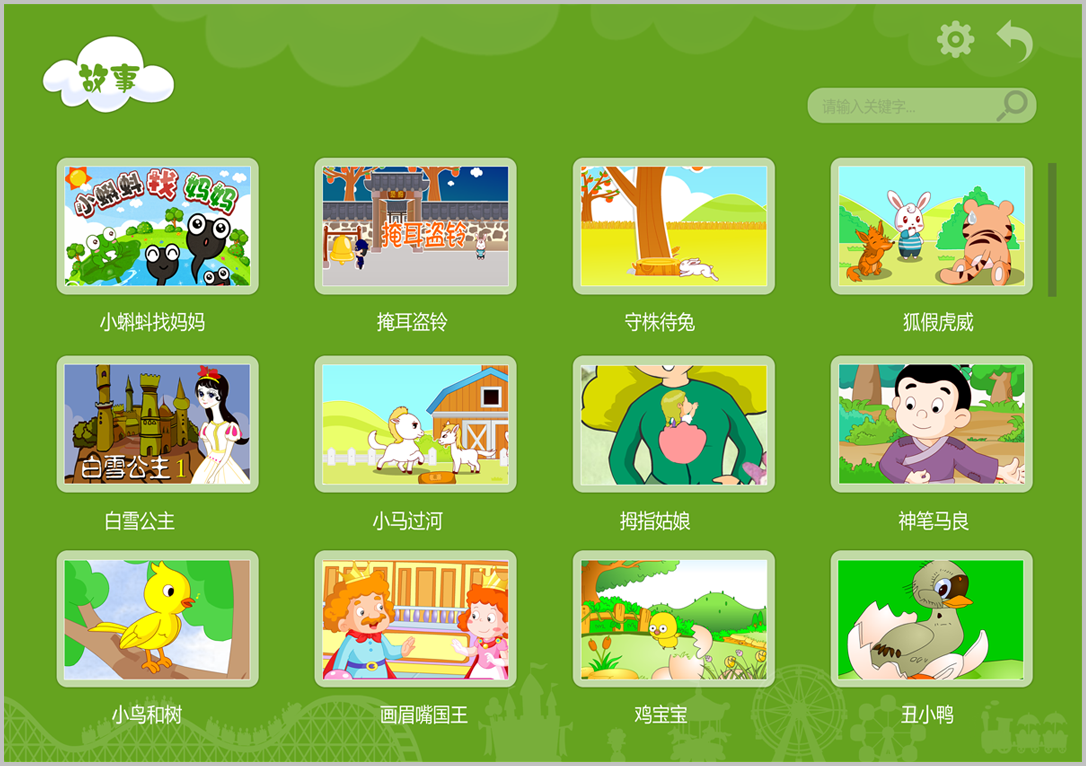1086x766 pixels.
Task: Play the 画眉嘴国王 story
Action: 415,619
